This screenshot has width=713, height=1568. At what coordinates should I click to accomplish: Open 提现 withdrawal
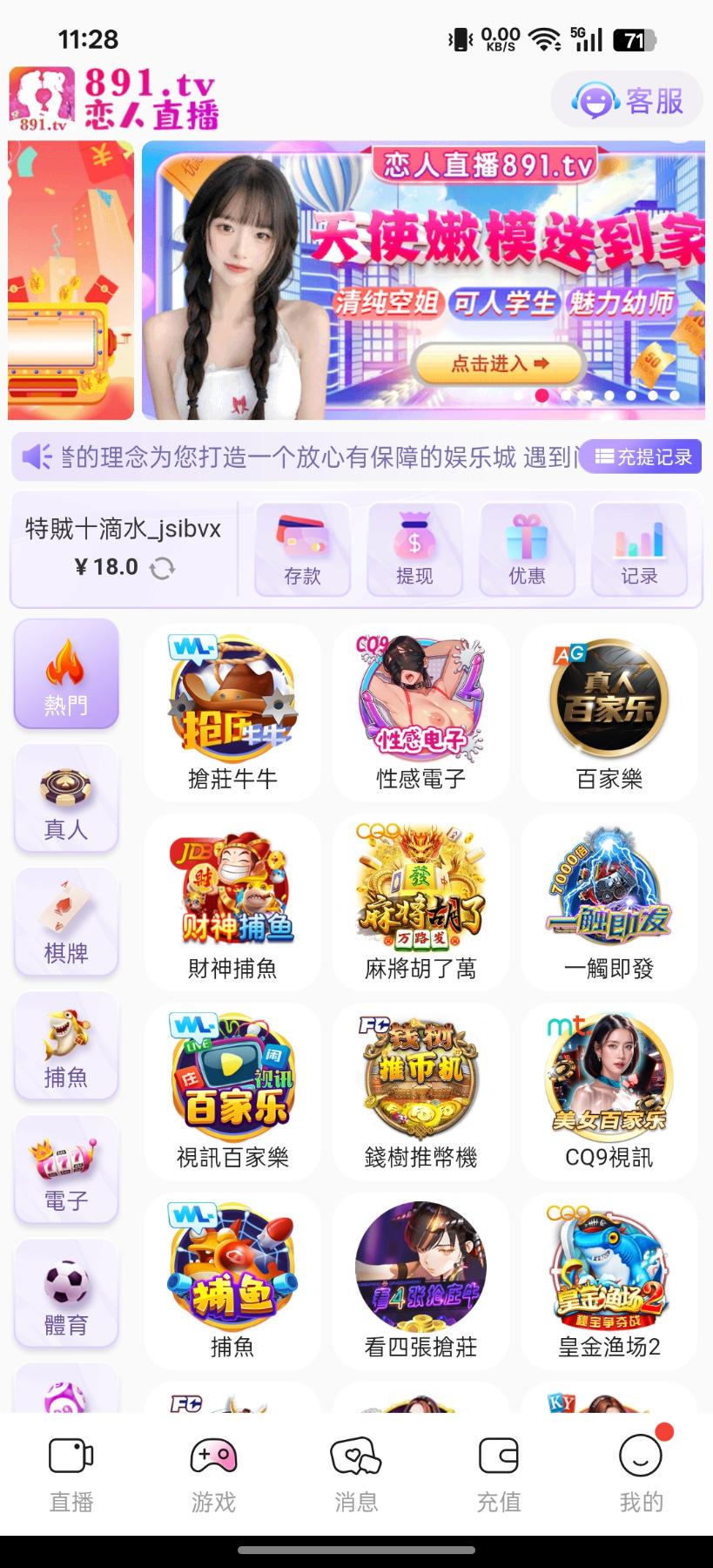point(414,549)
